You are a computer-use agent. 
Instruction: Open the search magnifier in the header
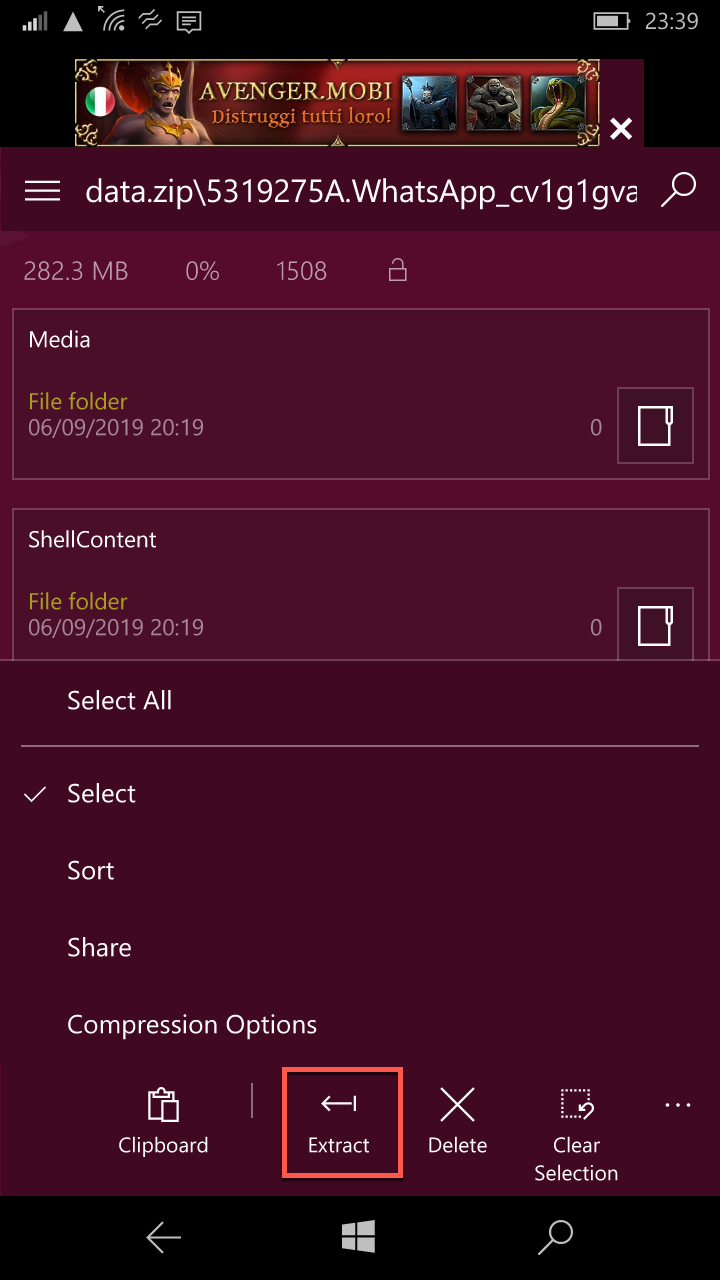(679, 190)
